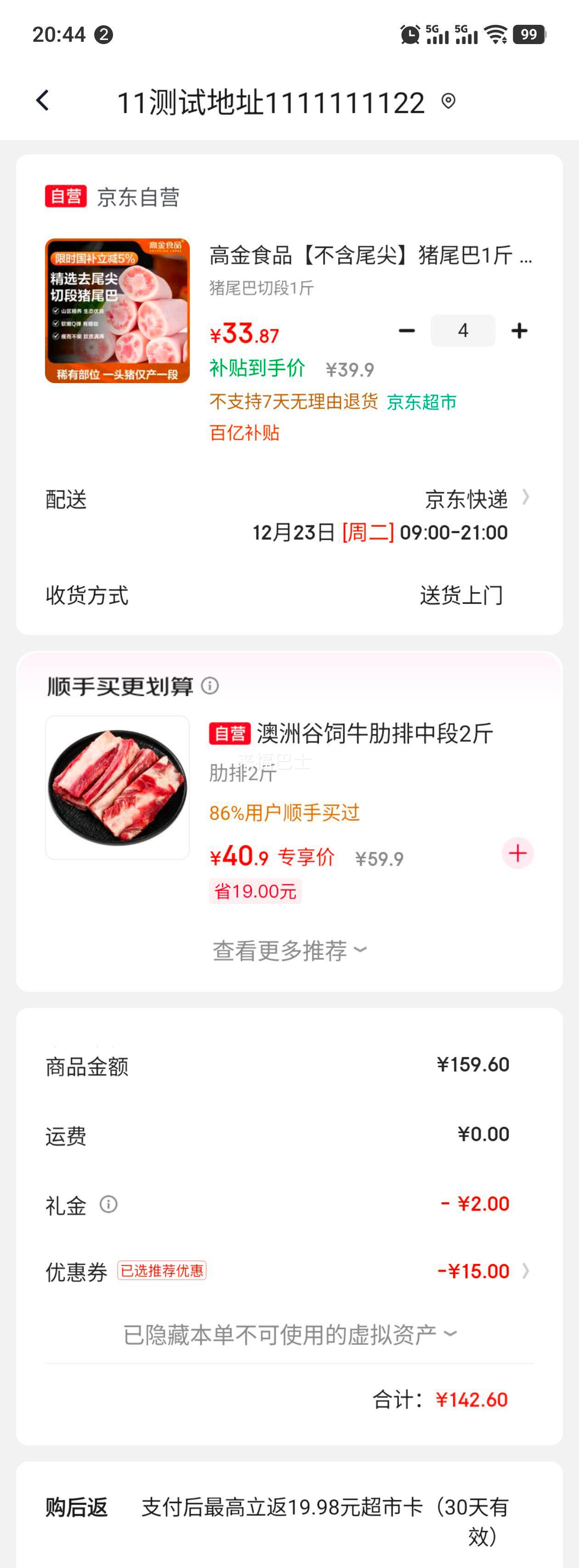Expand 已隐藏本单不可使用的虚拟资产

click(x=289, y=1334)
